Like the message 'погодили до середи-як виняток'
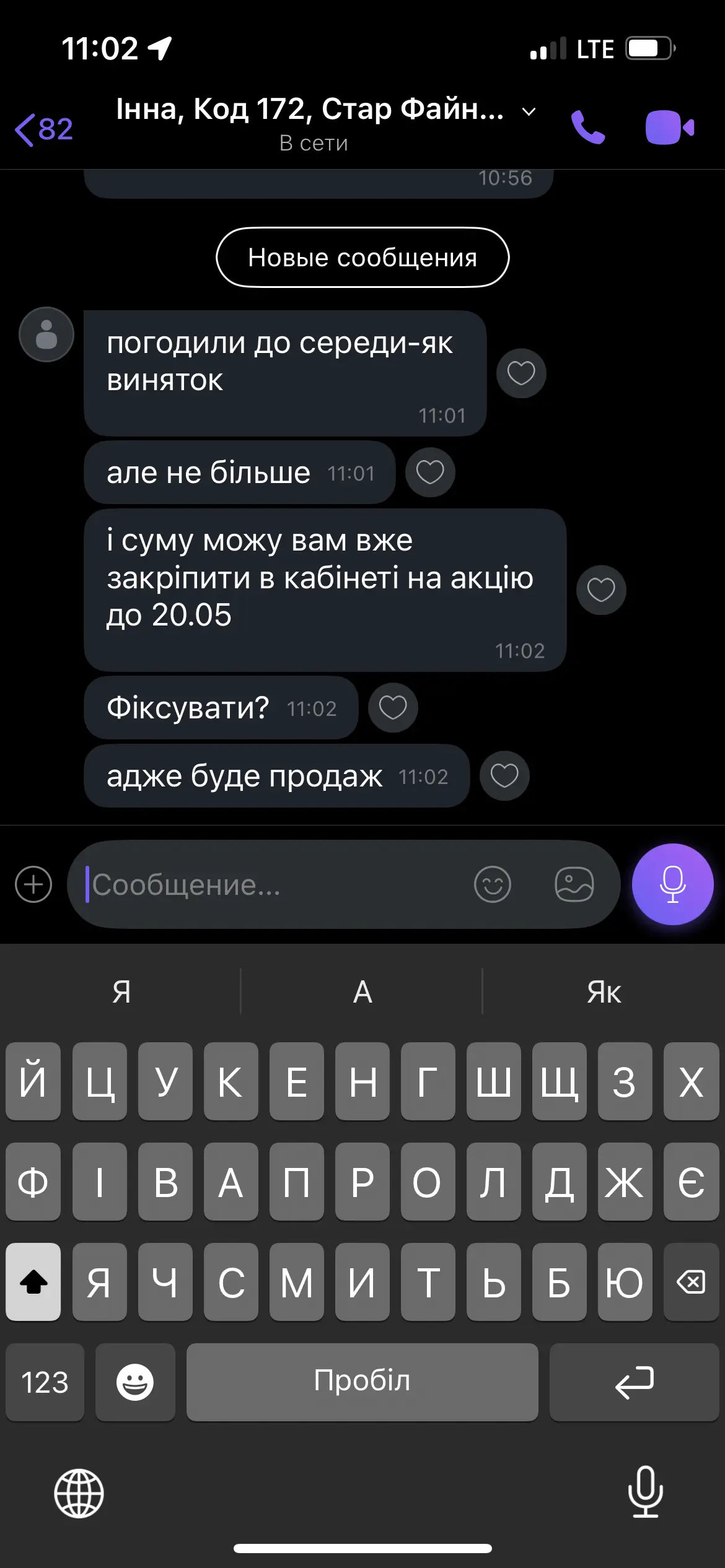Screen dimensions: 725x1568 [x=521, y=373]
